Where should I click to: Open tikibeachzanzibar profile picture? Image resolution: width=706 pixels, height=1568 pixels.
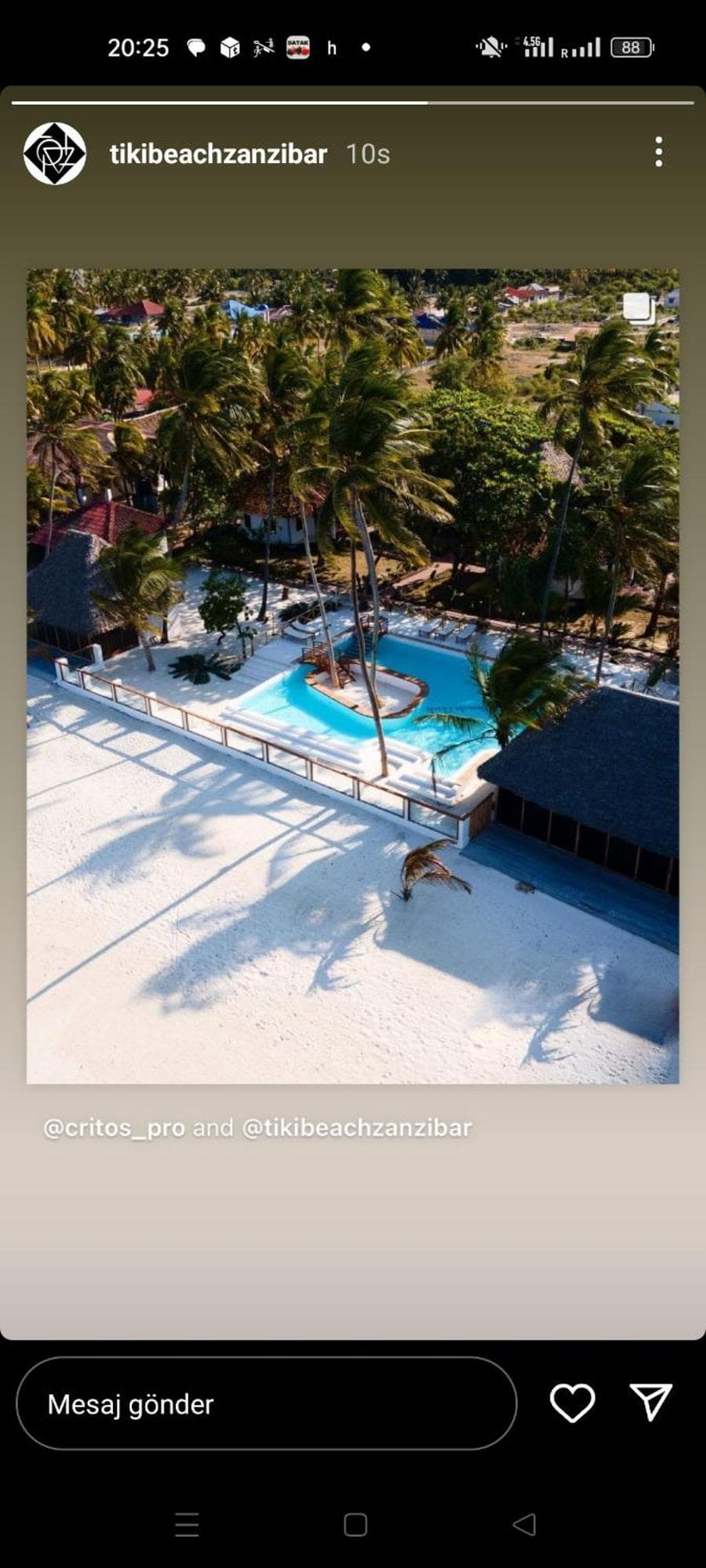54,154
